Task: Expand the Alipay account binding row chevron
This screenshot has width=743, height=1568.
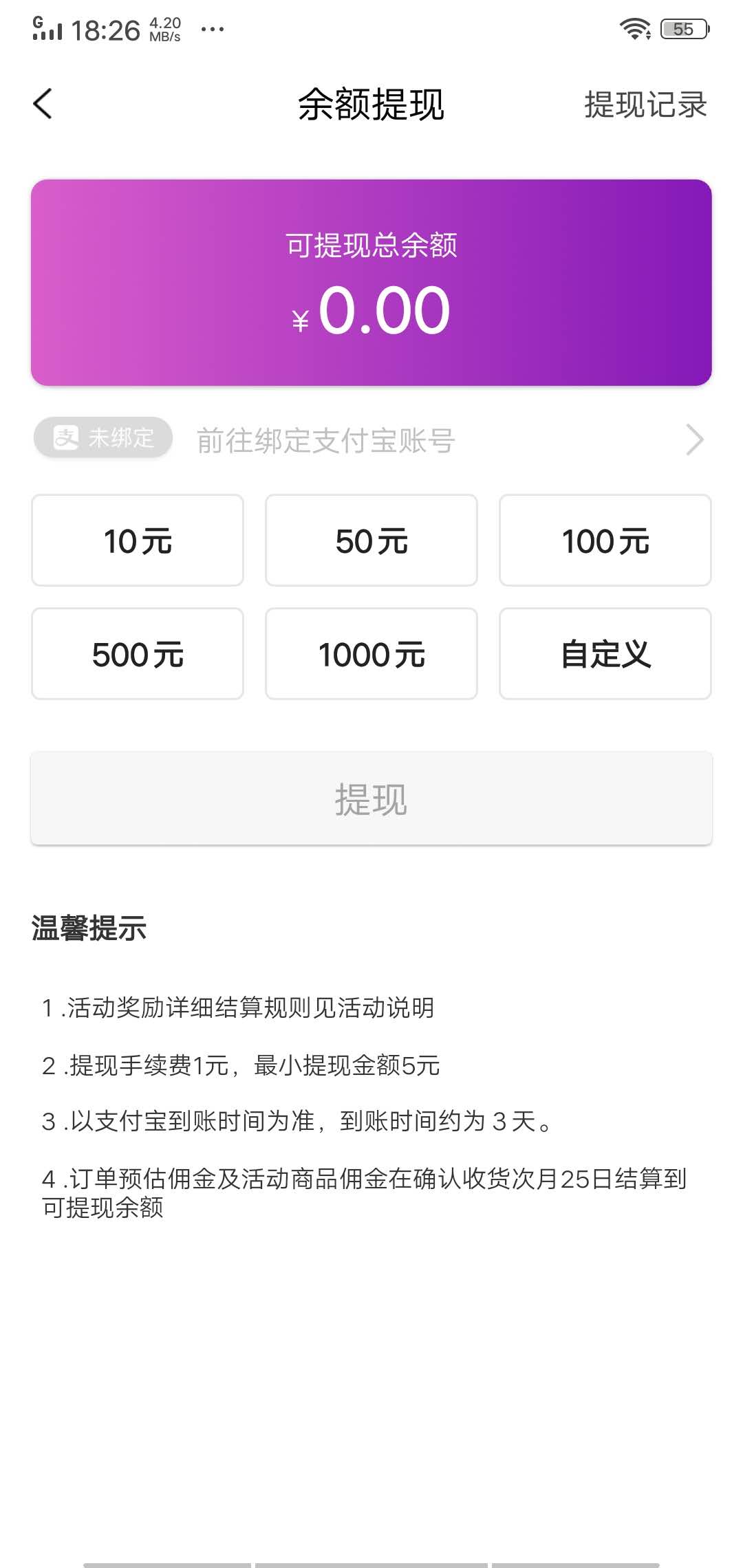Action: [693, 438]
